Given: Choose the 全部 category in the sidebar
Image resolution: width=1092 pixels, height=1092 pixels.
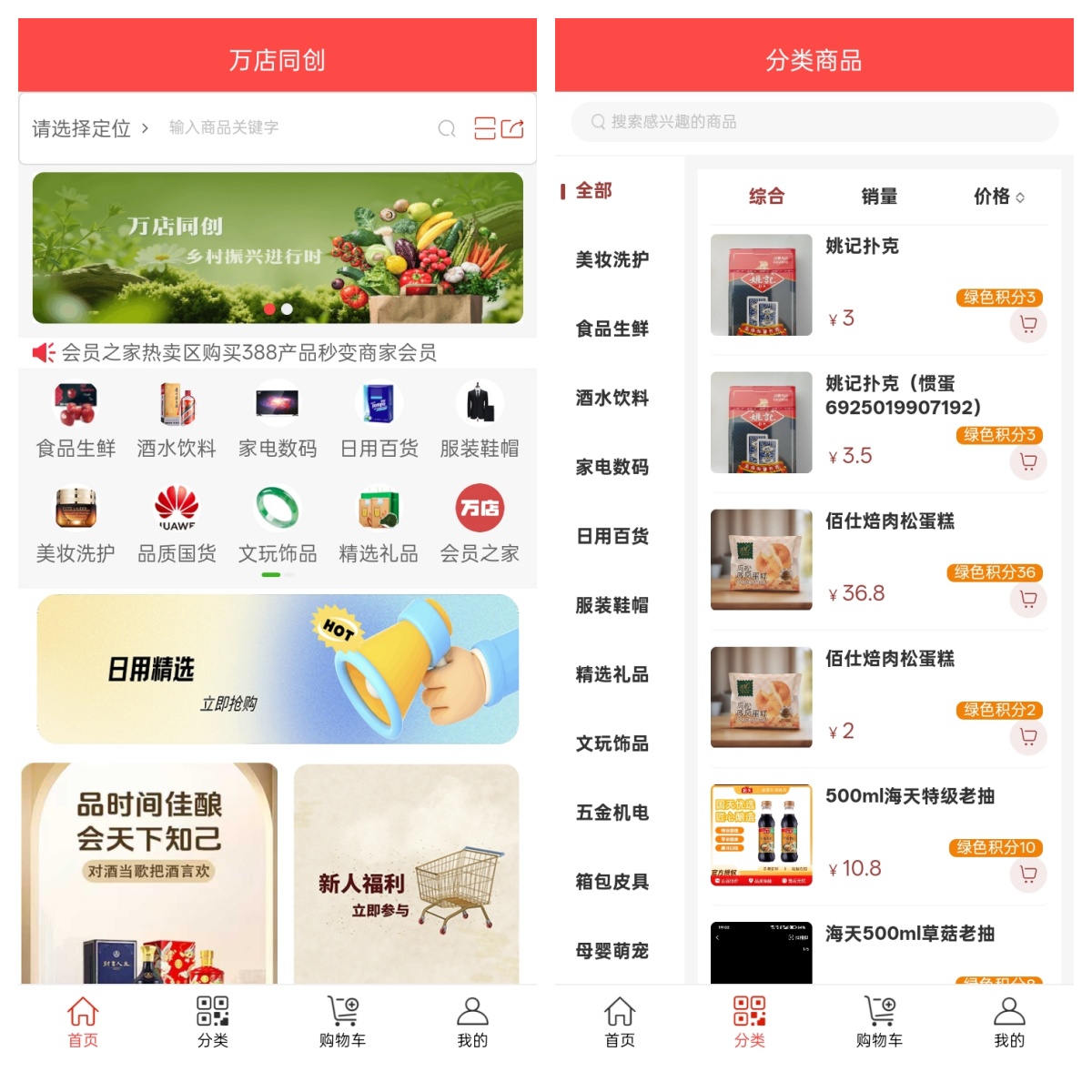Looking at the screenshot, I should [x=593, y=191].
